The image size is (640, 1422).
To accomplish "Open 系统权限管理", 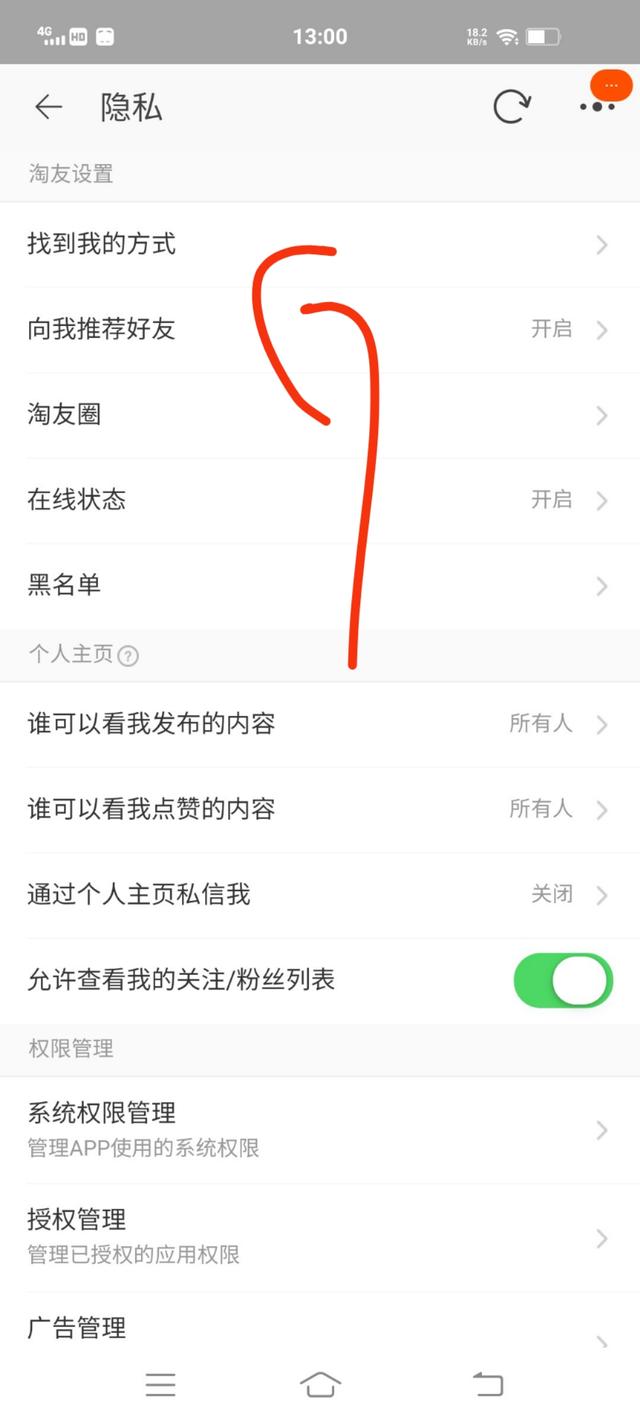I will click(320, 1129).
